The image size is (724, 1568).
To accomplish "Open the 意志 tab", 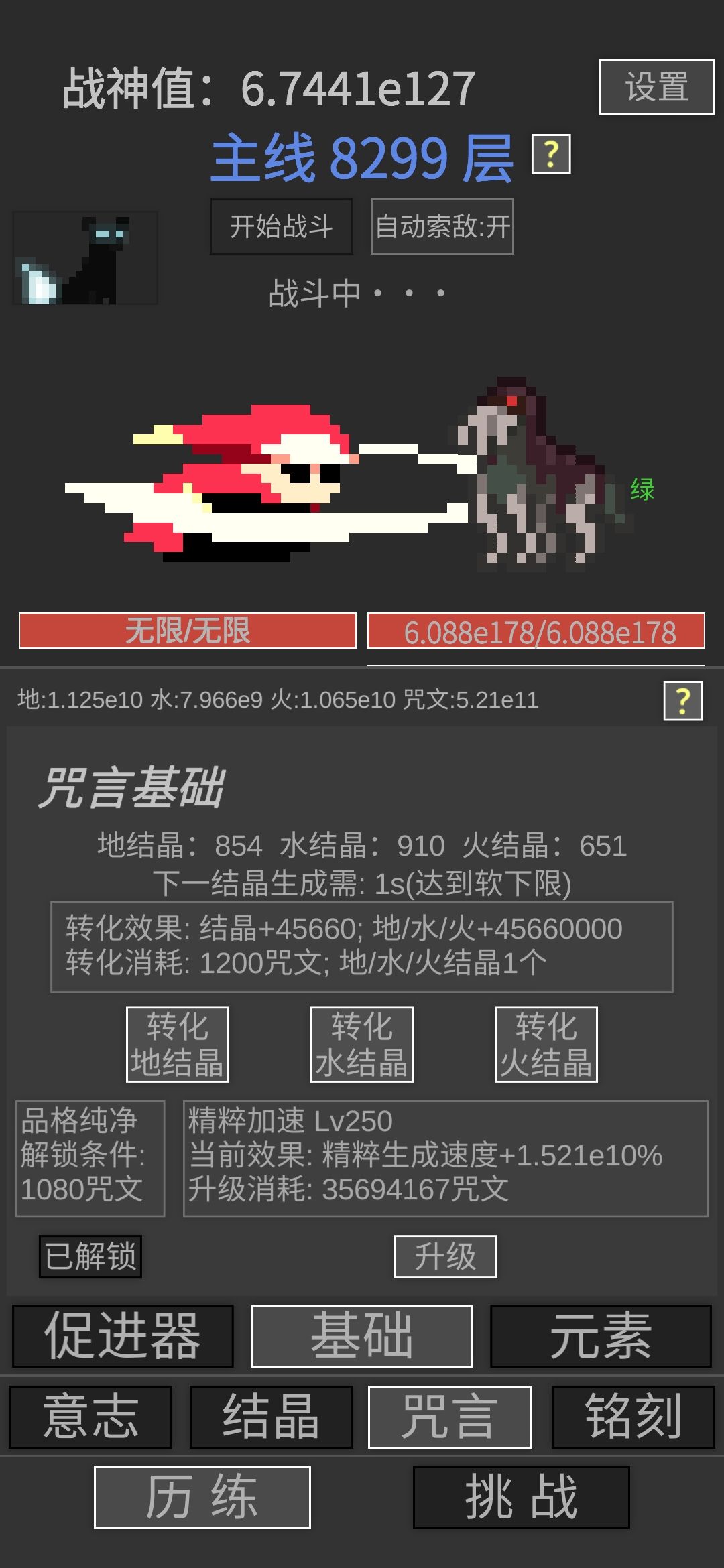I will (90, 1417).
